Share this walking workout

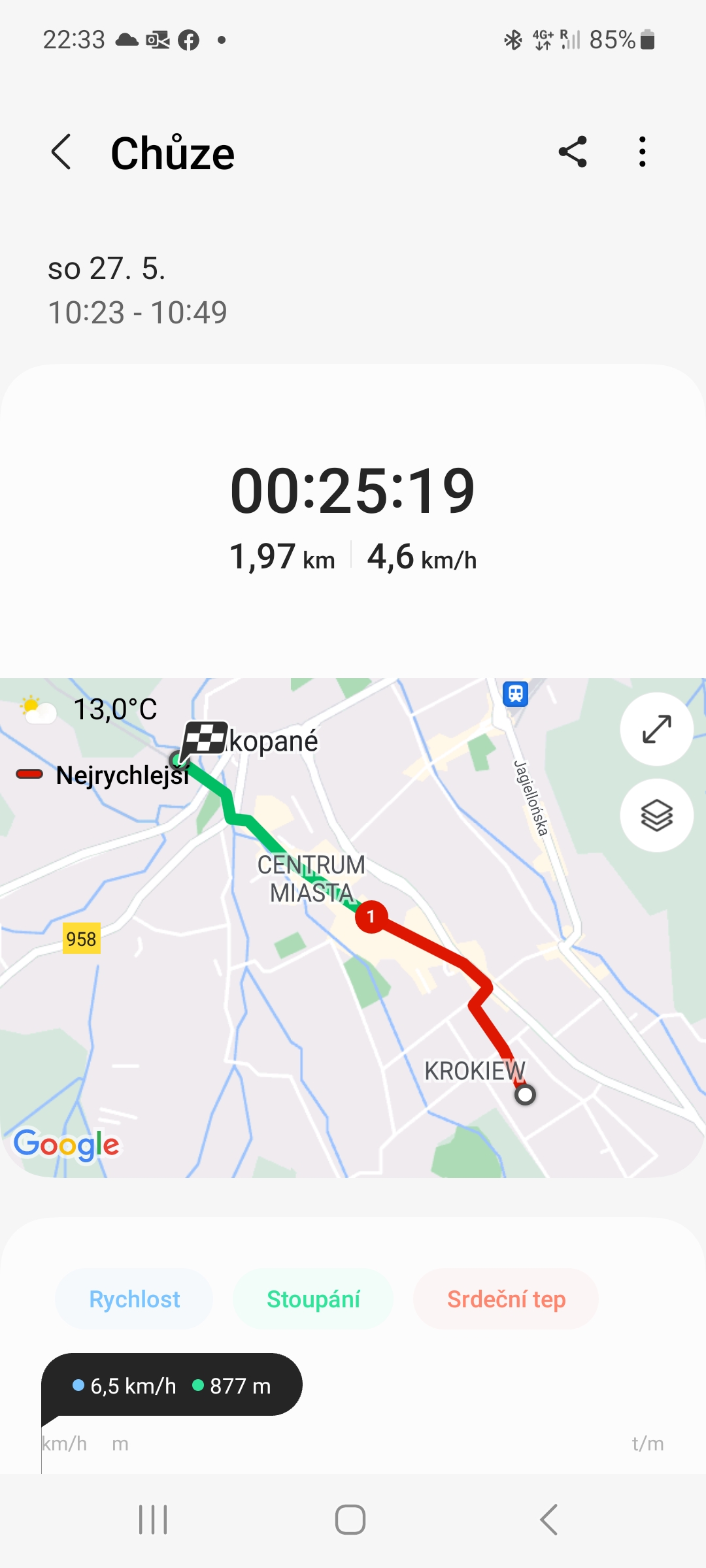click(573, 152)
